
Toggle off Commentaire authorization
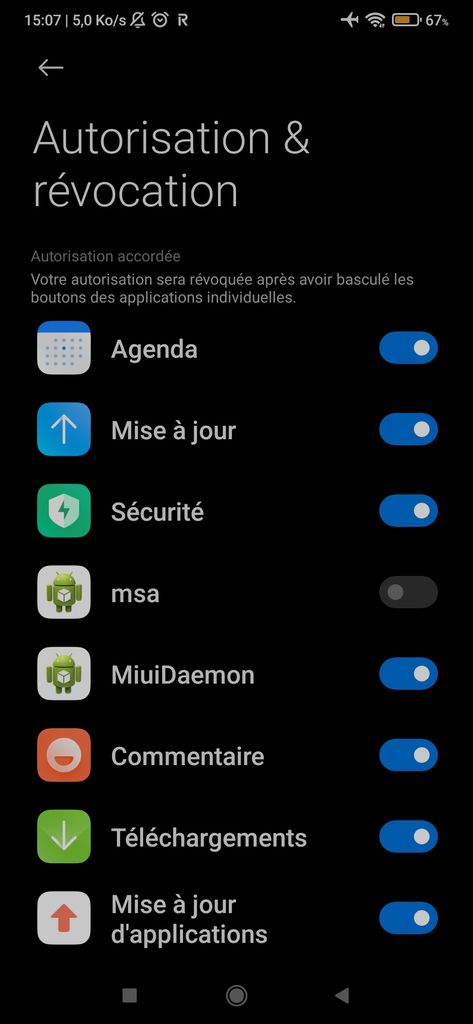(x=408, y=756)
